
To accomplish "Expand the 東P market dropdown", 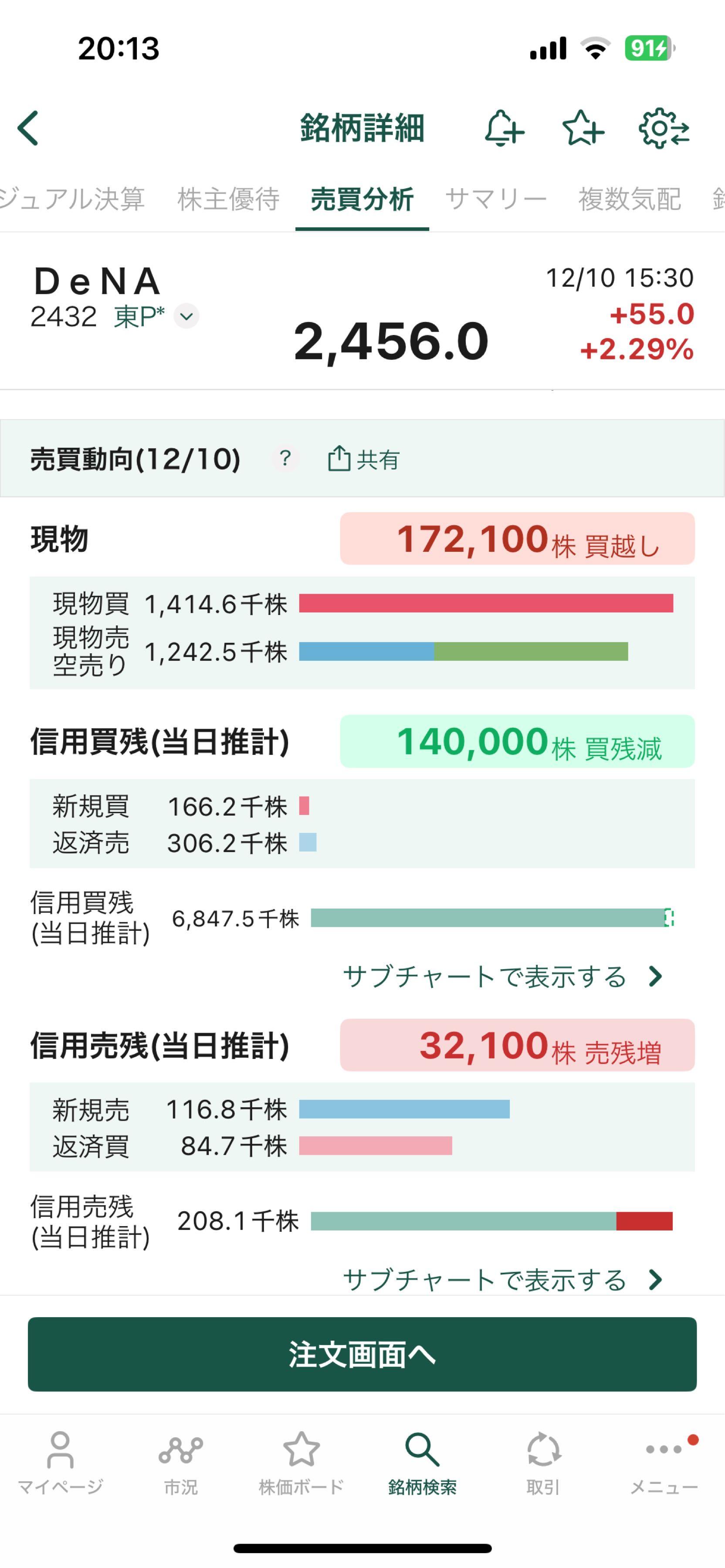I will tap(186, 317).
